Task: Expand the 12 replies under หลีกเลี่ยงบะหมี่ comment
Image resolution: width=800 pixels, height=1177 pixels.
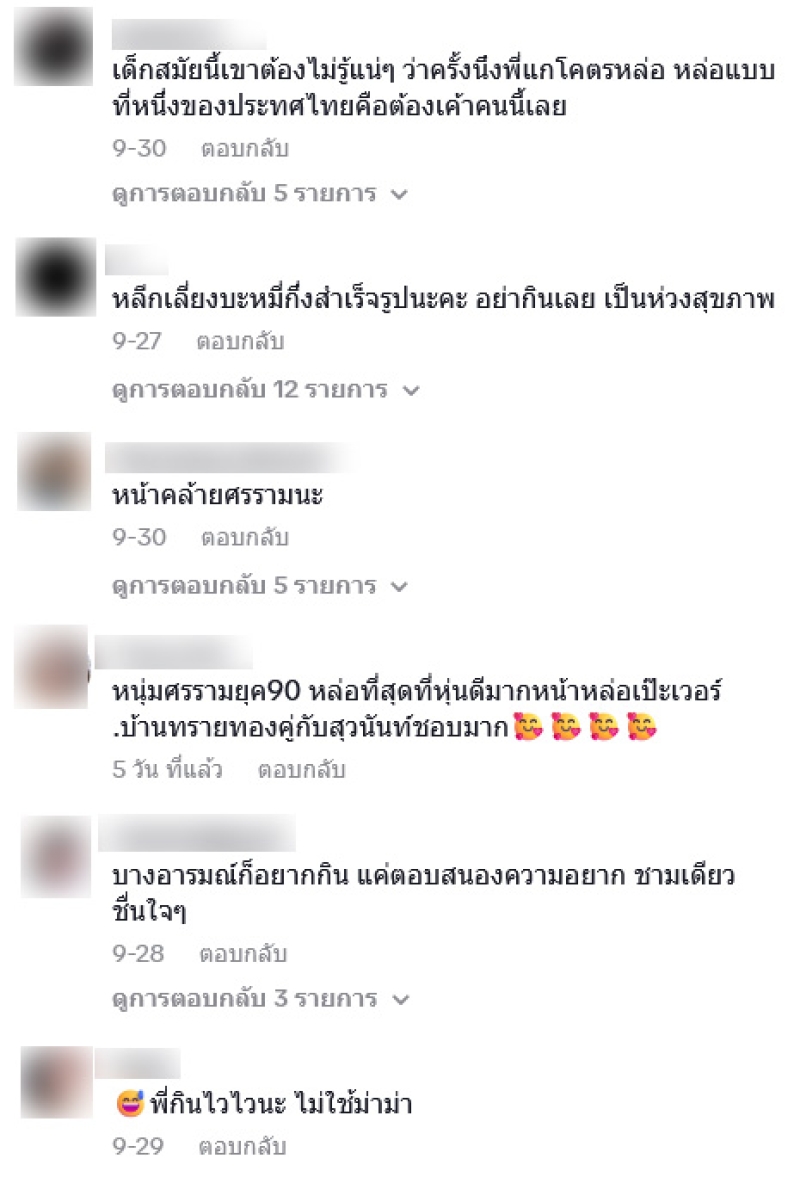Action: pos(265,389)
